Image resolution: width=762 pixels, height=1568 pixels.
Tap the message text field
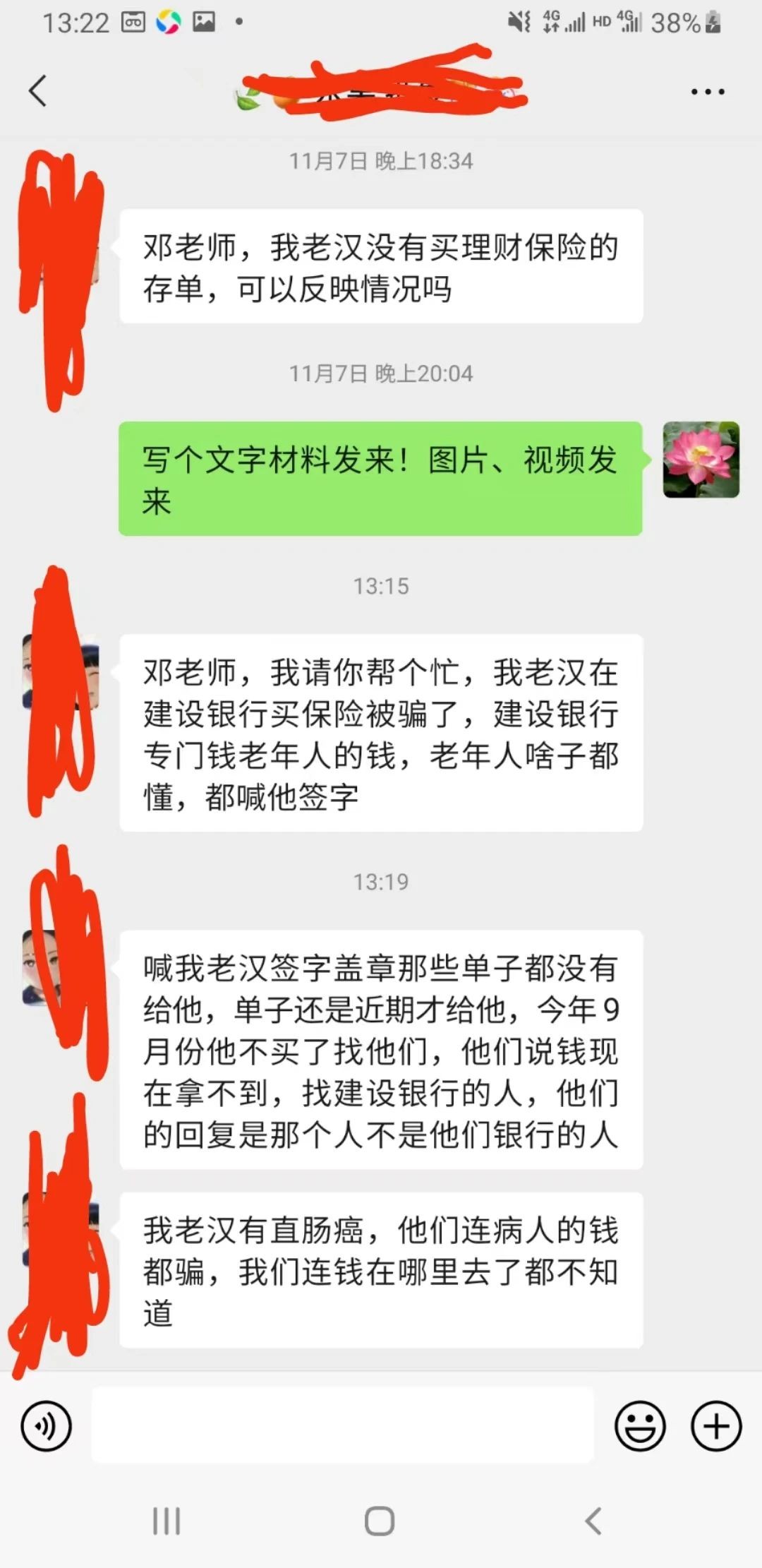[x=342, y=1426]
